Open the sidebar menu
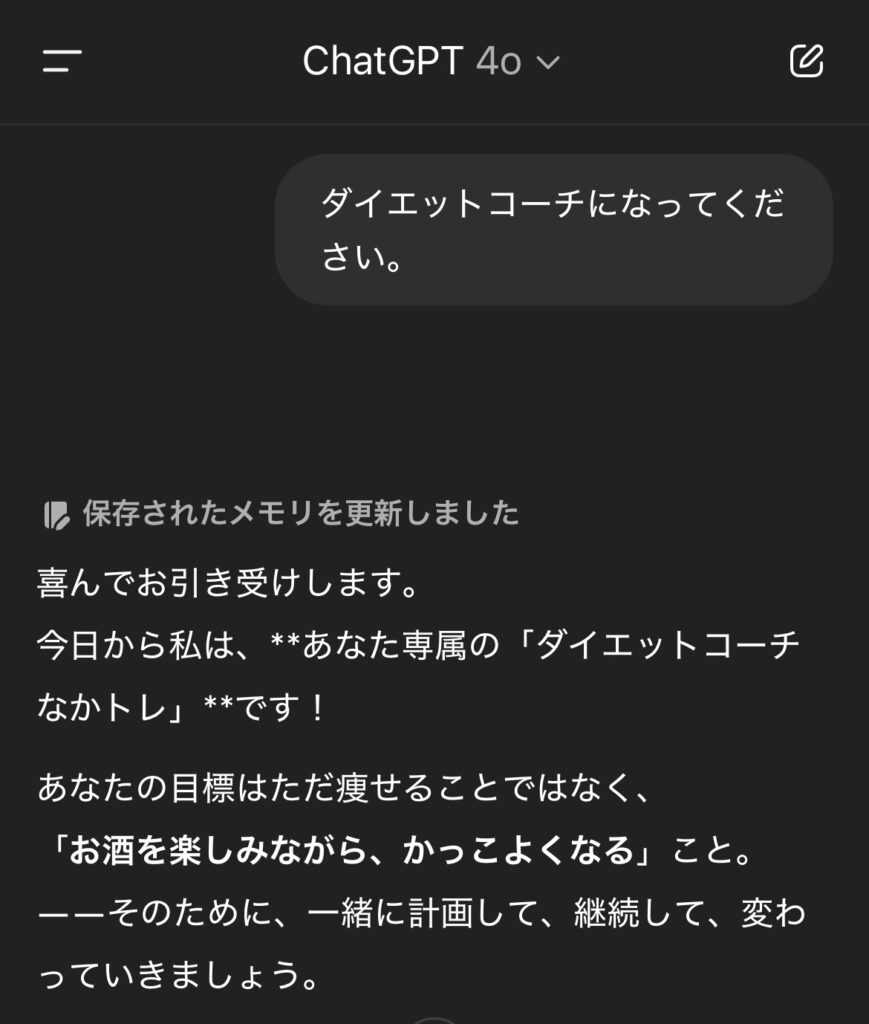The height and width of the screenshot is (1024, 869). click(x=62, y=61)
